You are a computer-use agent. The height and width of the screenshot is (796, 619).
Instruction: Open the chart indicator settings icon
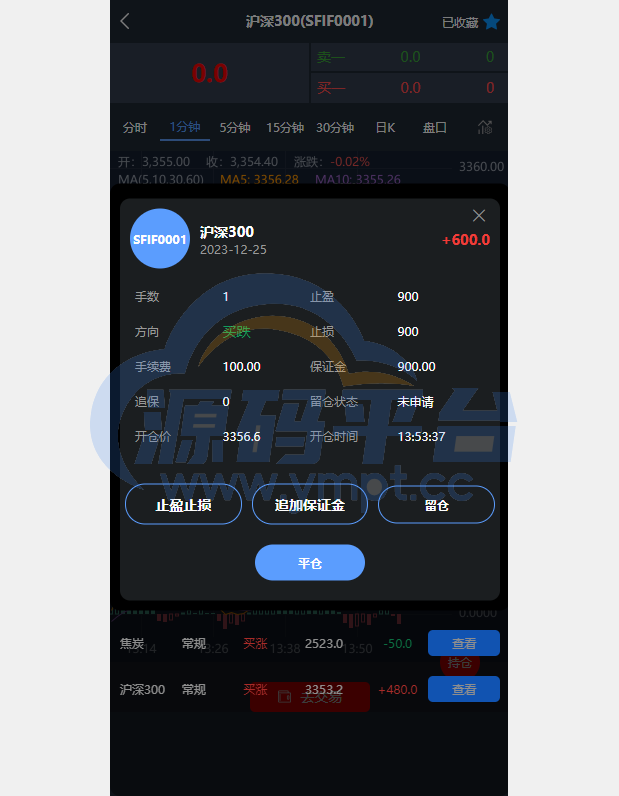[x=485, y=127]
